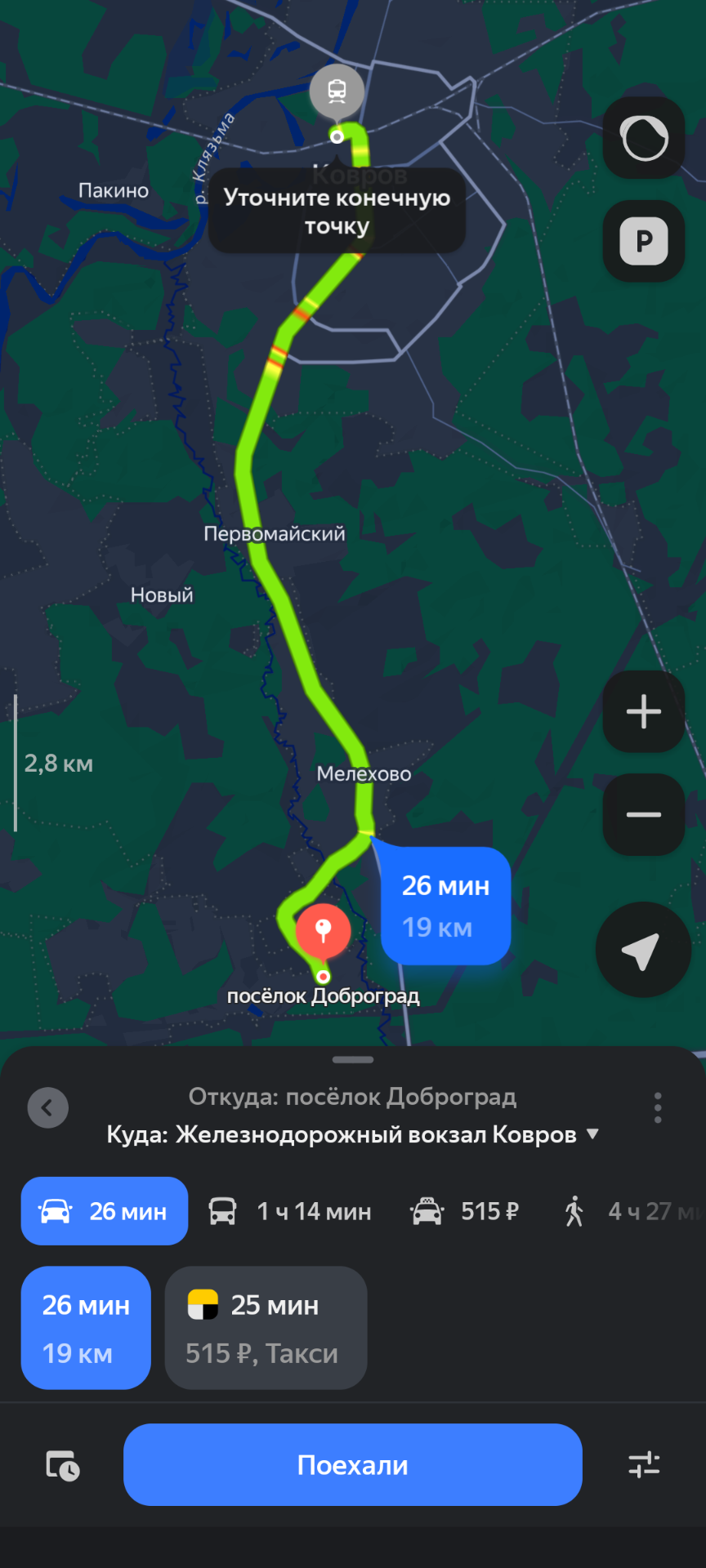Toggle the parking layer button

point(644,241)
